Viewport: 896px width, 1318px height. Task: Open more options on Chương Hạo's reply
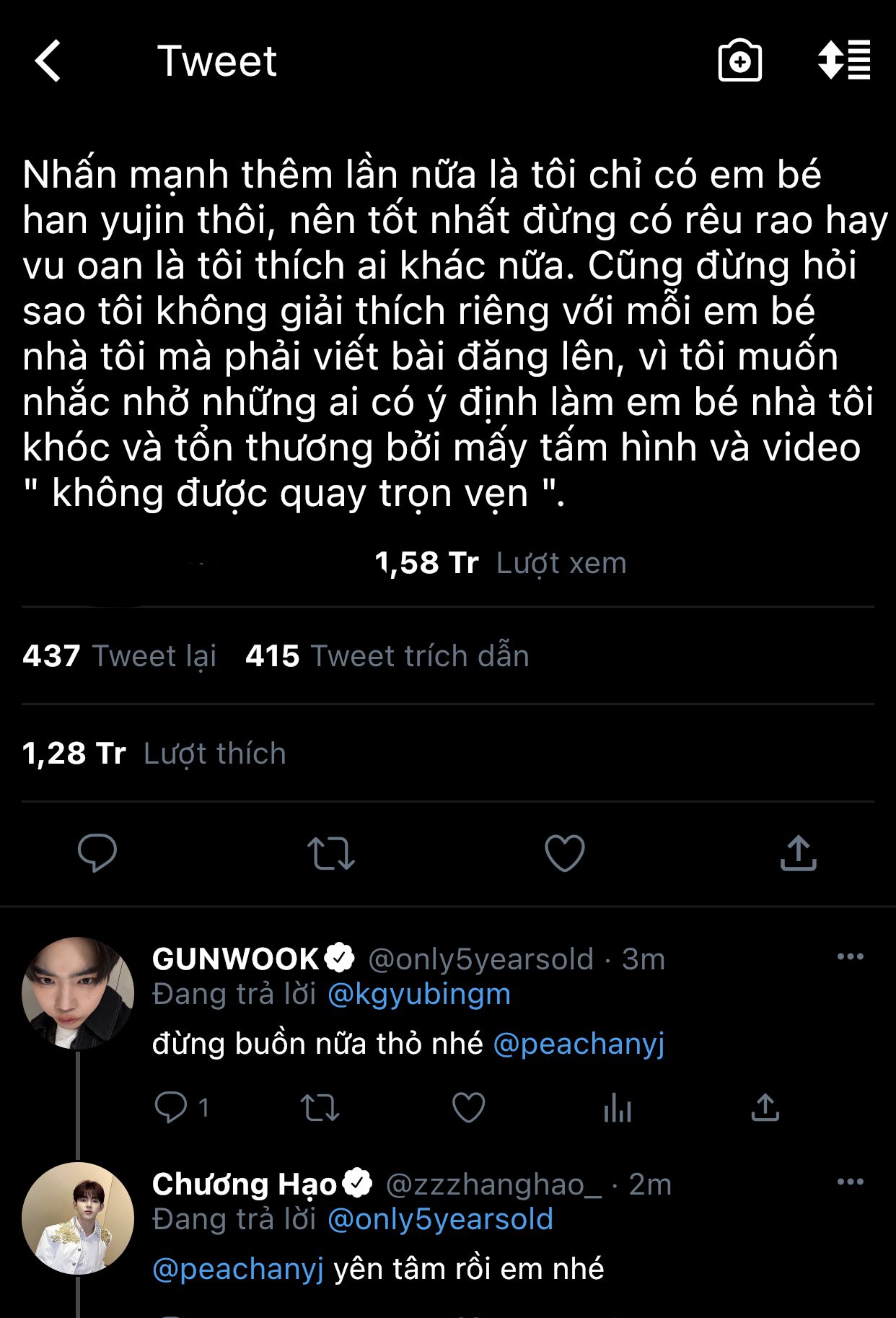click(851, 1182)
